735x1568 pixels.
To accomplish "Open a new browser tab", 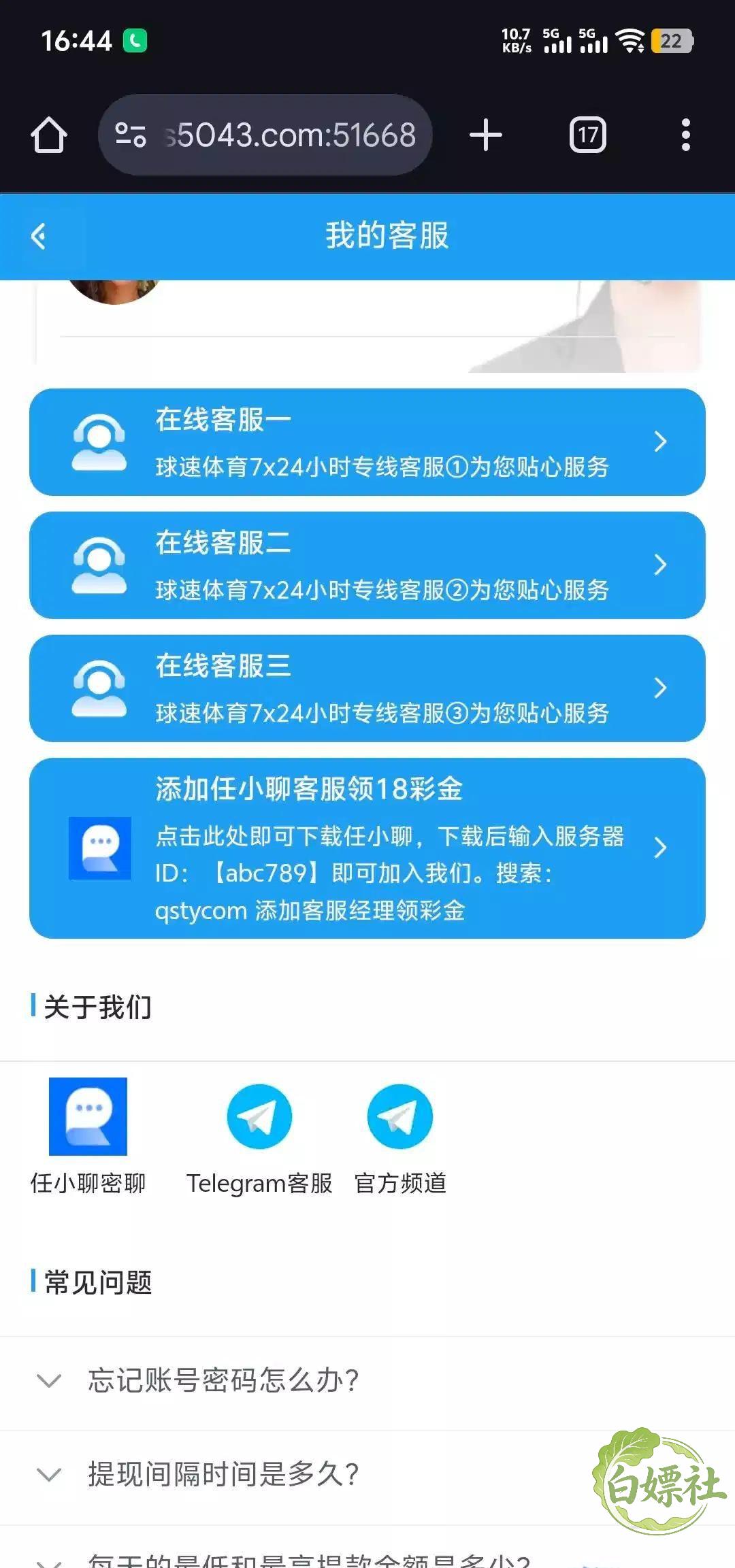I will pos(486,135).
